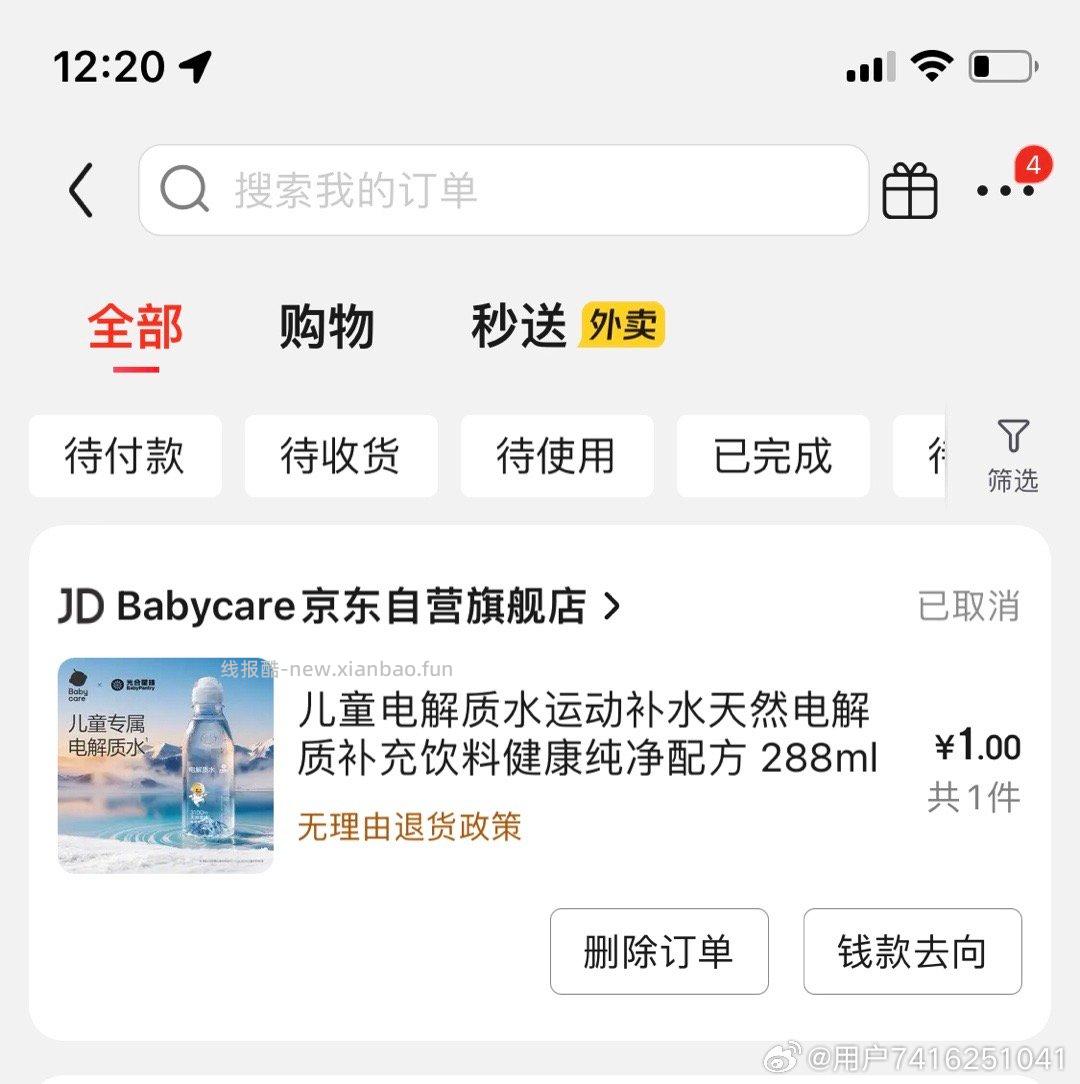Select the 待付款 filter chip
This screenshot has height=1084, width=1080.
click(x=125, y=456)
